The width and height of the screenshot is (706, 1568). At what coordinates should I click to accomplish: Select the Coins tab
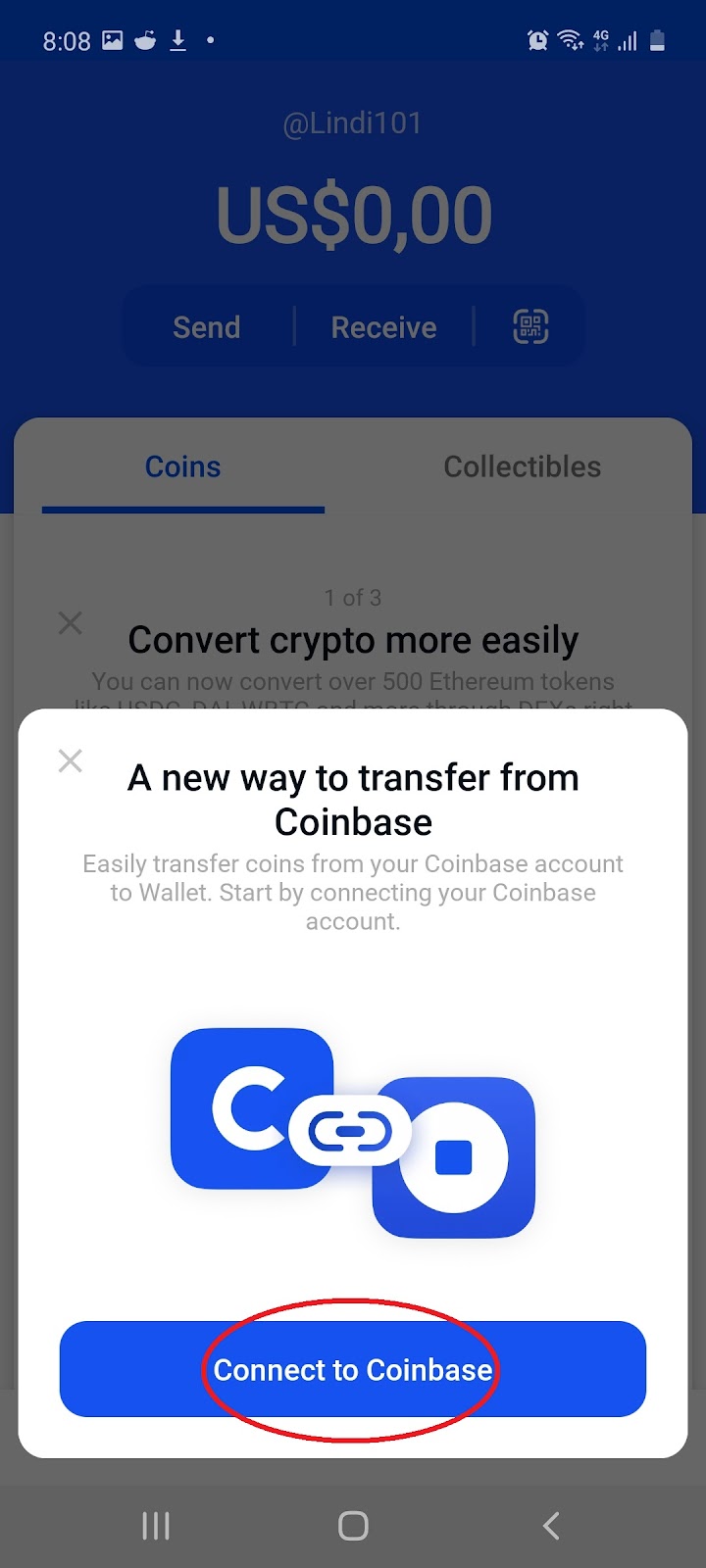183,466
